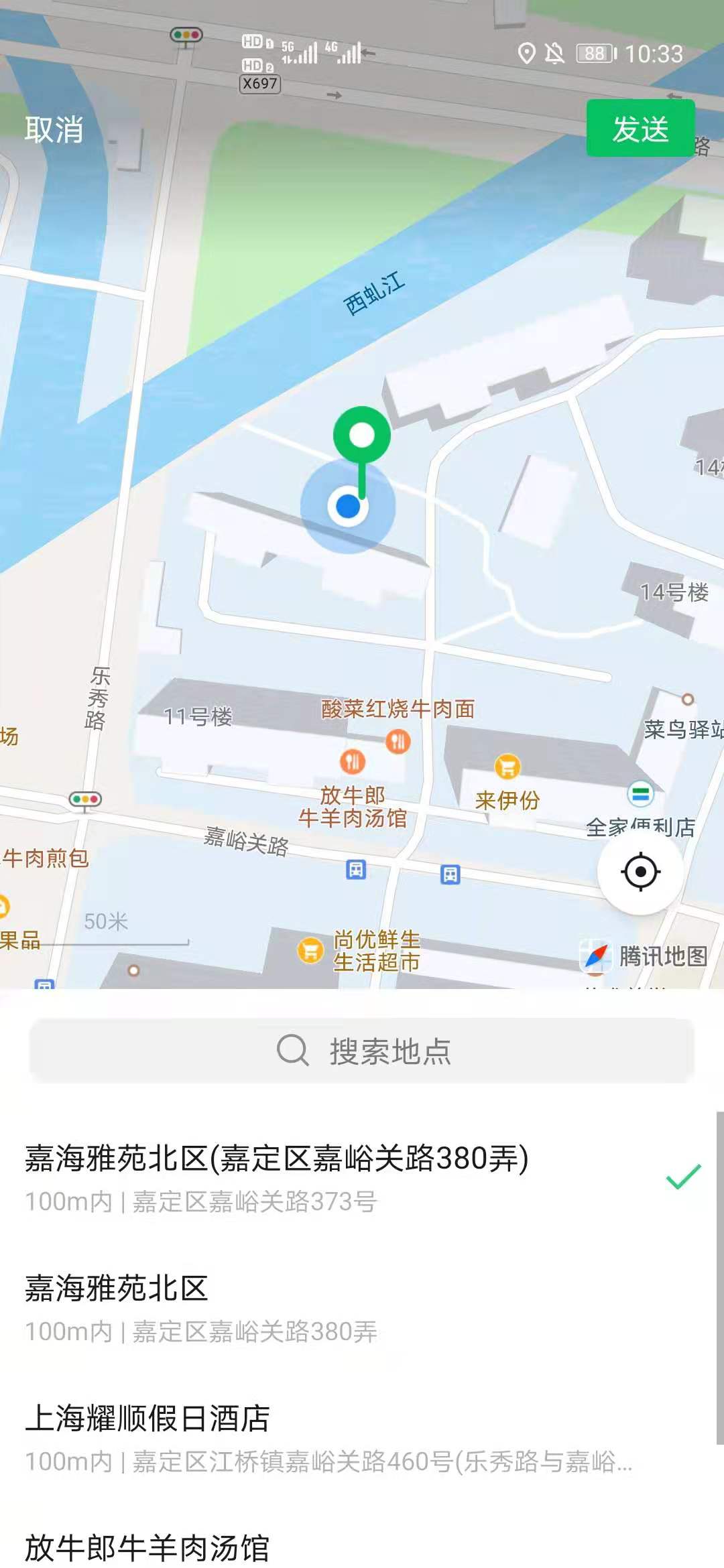
Task: Choose 嘉海雅苑北区 at 嘉峪关路380弄
Action: coord(335,1307)
